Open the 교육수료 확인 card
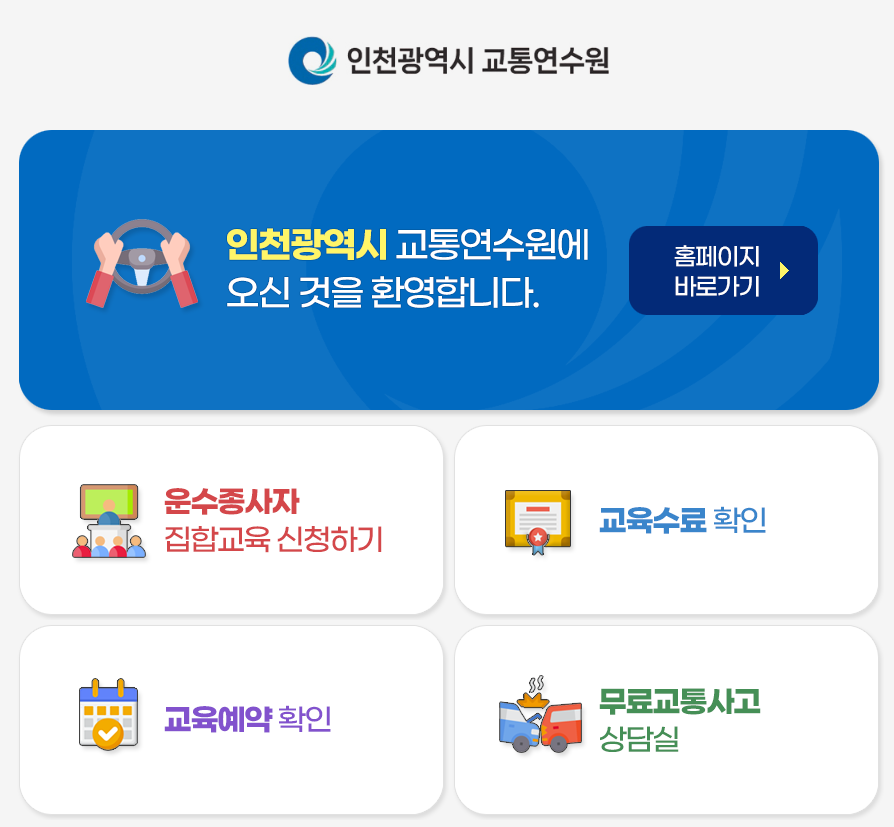Screen dimensions: 894x827 (666, 520)
